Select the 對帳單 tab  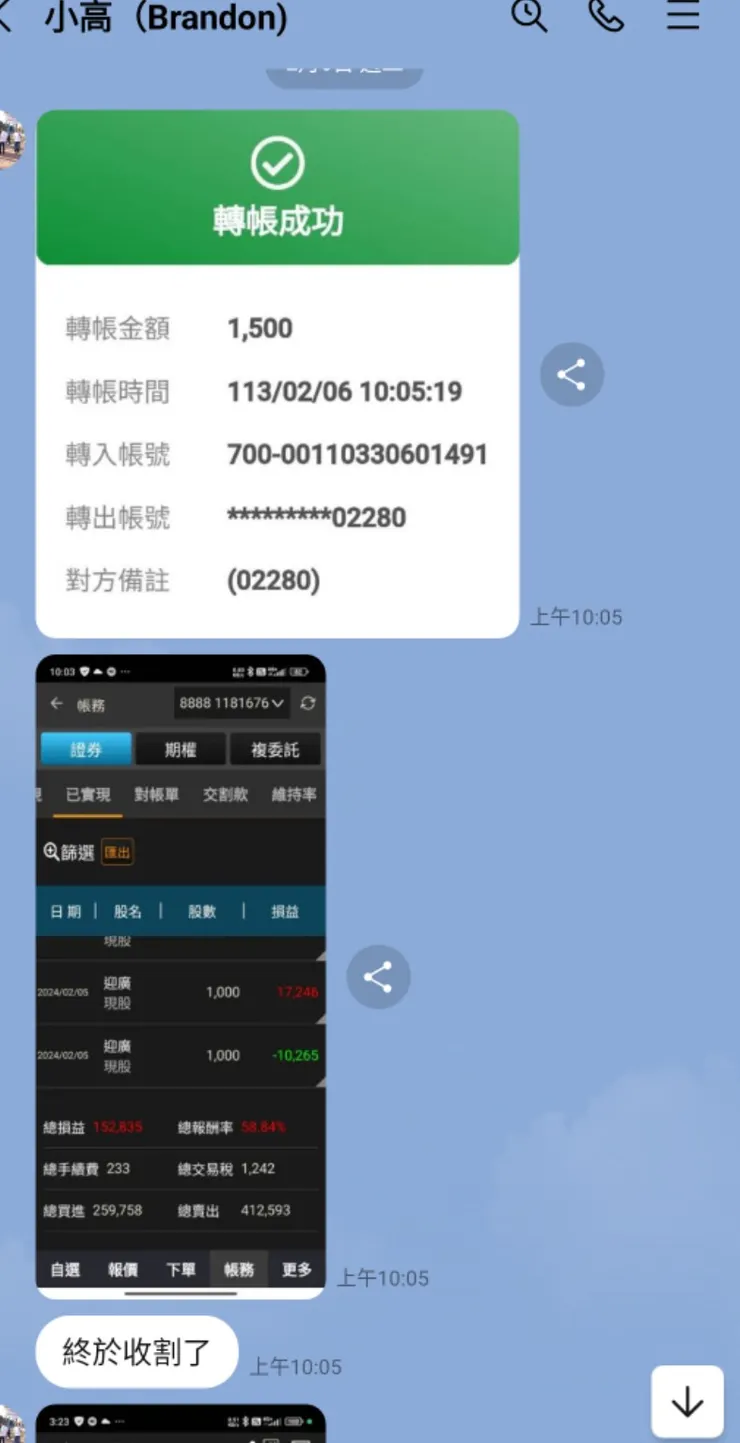pos(156,795)
